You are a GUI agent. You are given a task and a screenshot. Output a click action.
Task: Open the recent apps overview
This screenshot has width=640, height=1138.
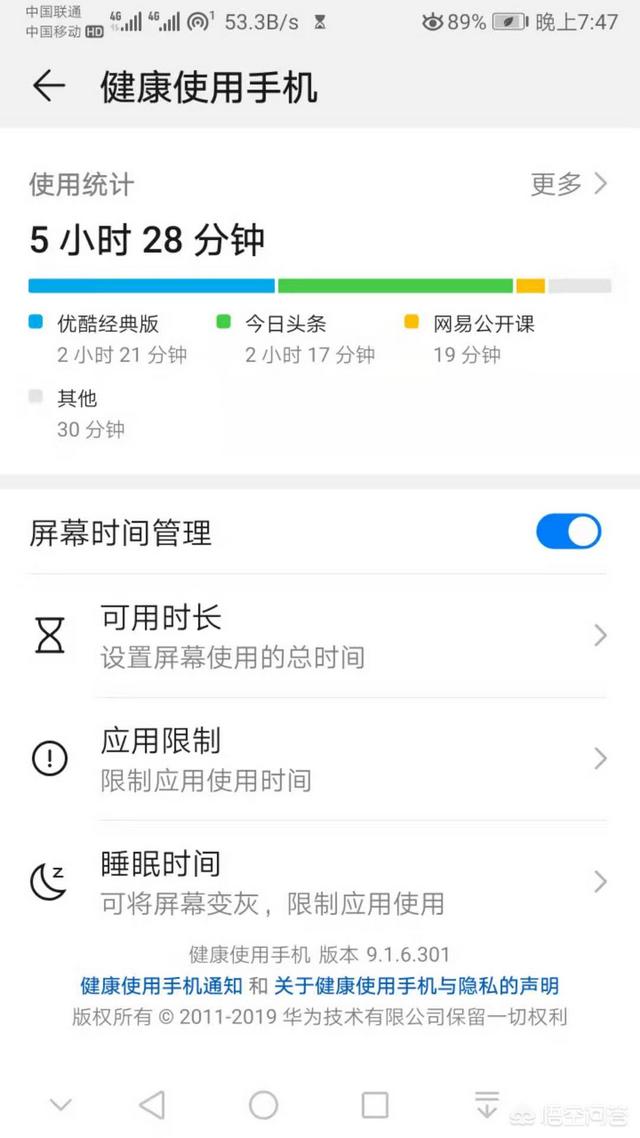(x=375, y=1104)
